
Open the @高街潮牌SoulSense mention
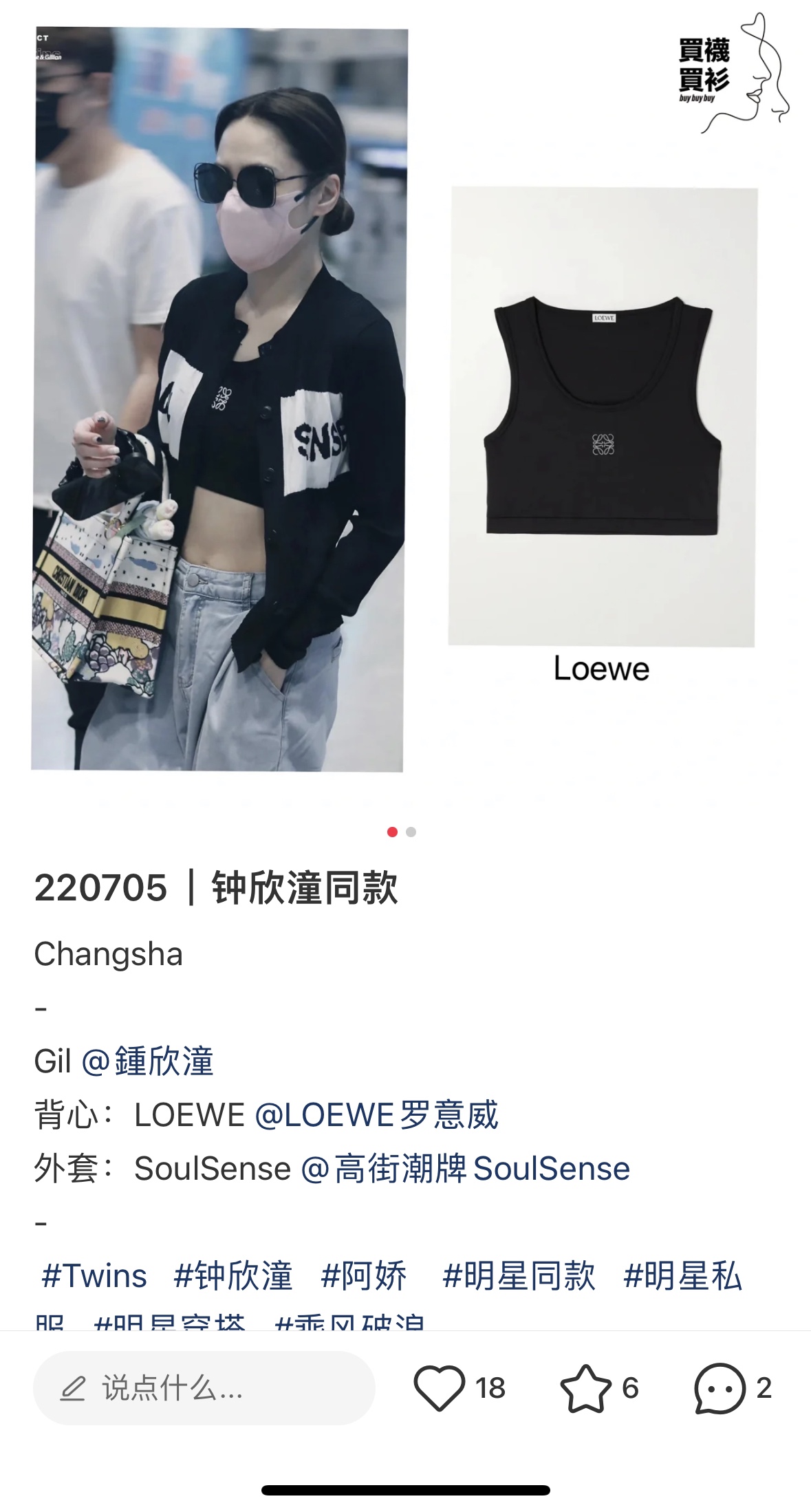466,1168
